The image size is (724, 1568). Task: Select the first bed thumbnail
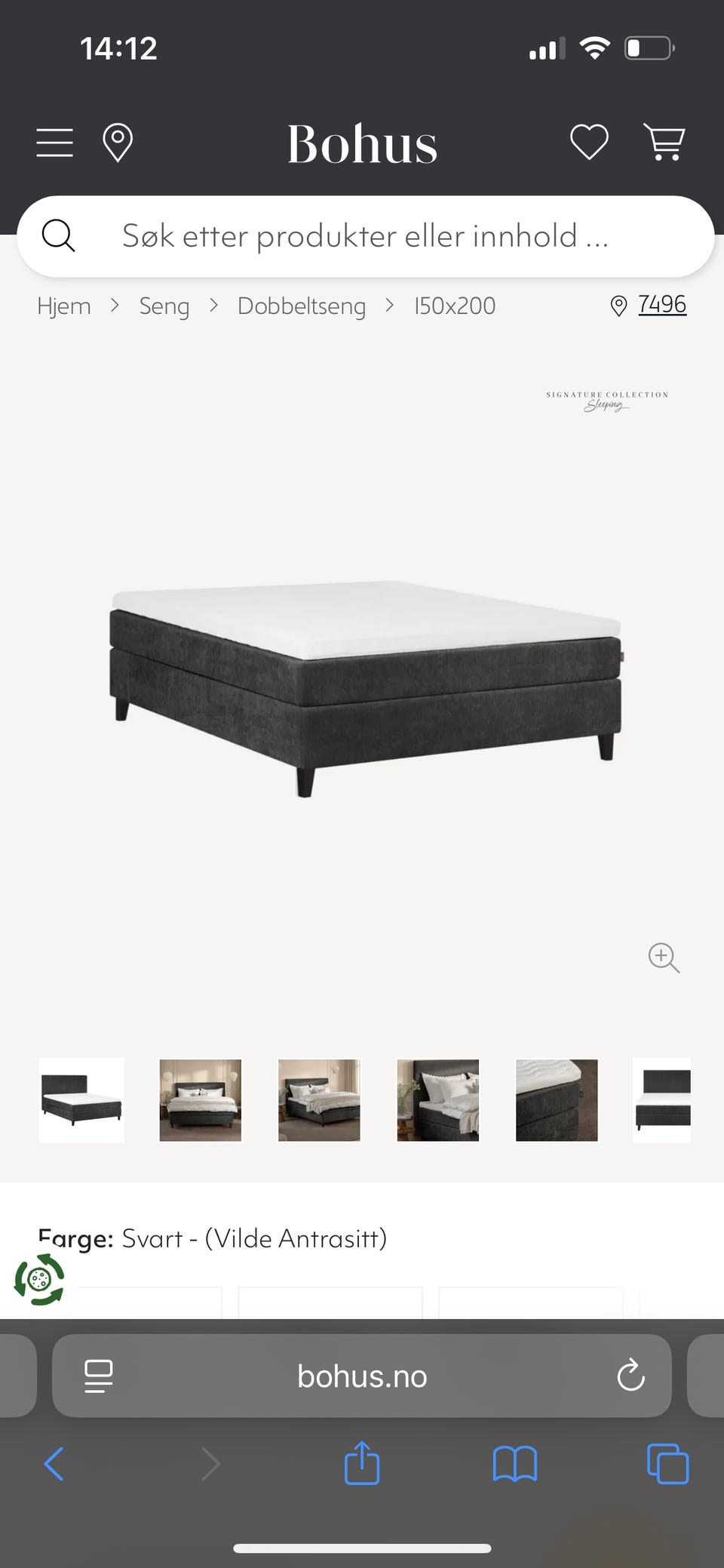point(81,1100)
